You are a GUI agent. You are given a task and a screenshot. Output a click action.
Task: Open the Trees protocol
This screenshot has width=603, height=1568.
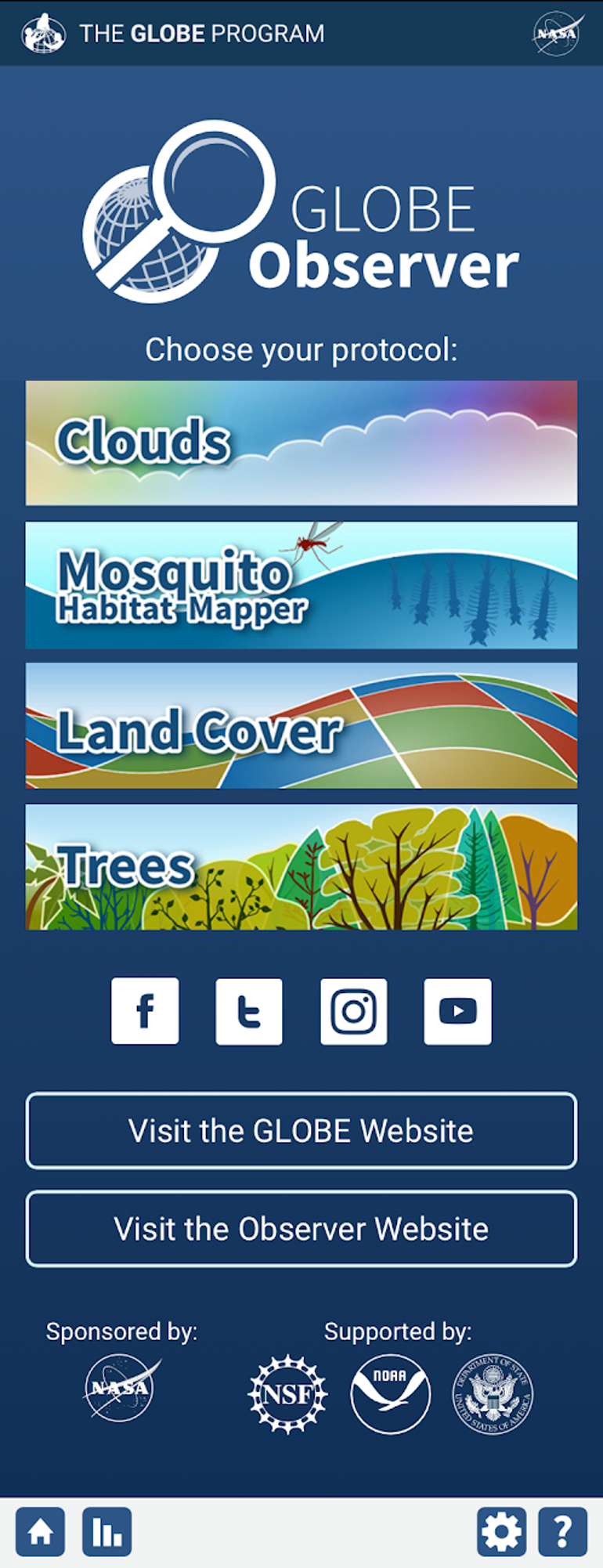click(301, 867)
